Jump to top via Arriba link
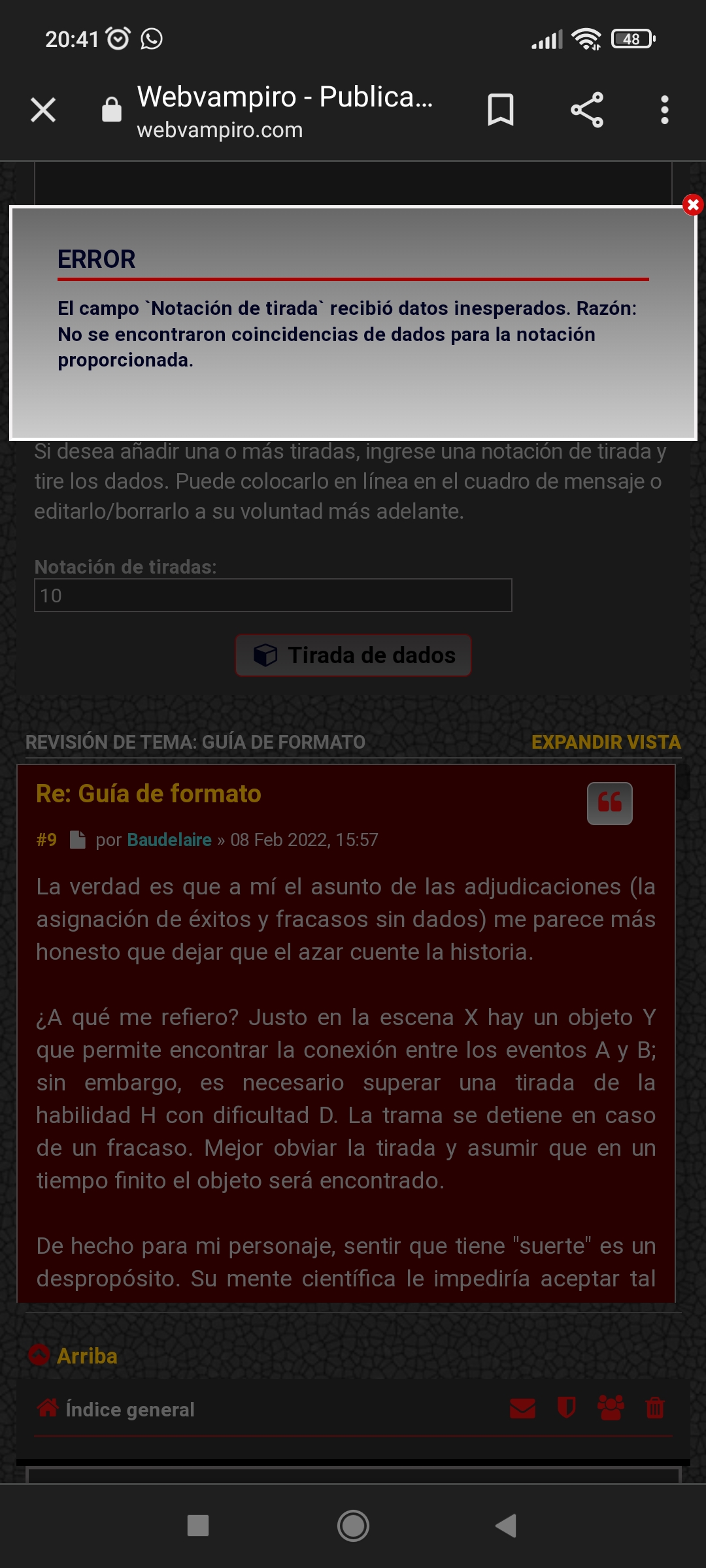Image resolution: width=706 pixels, height=1568 pixels. point(86,1356)
